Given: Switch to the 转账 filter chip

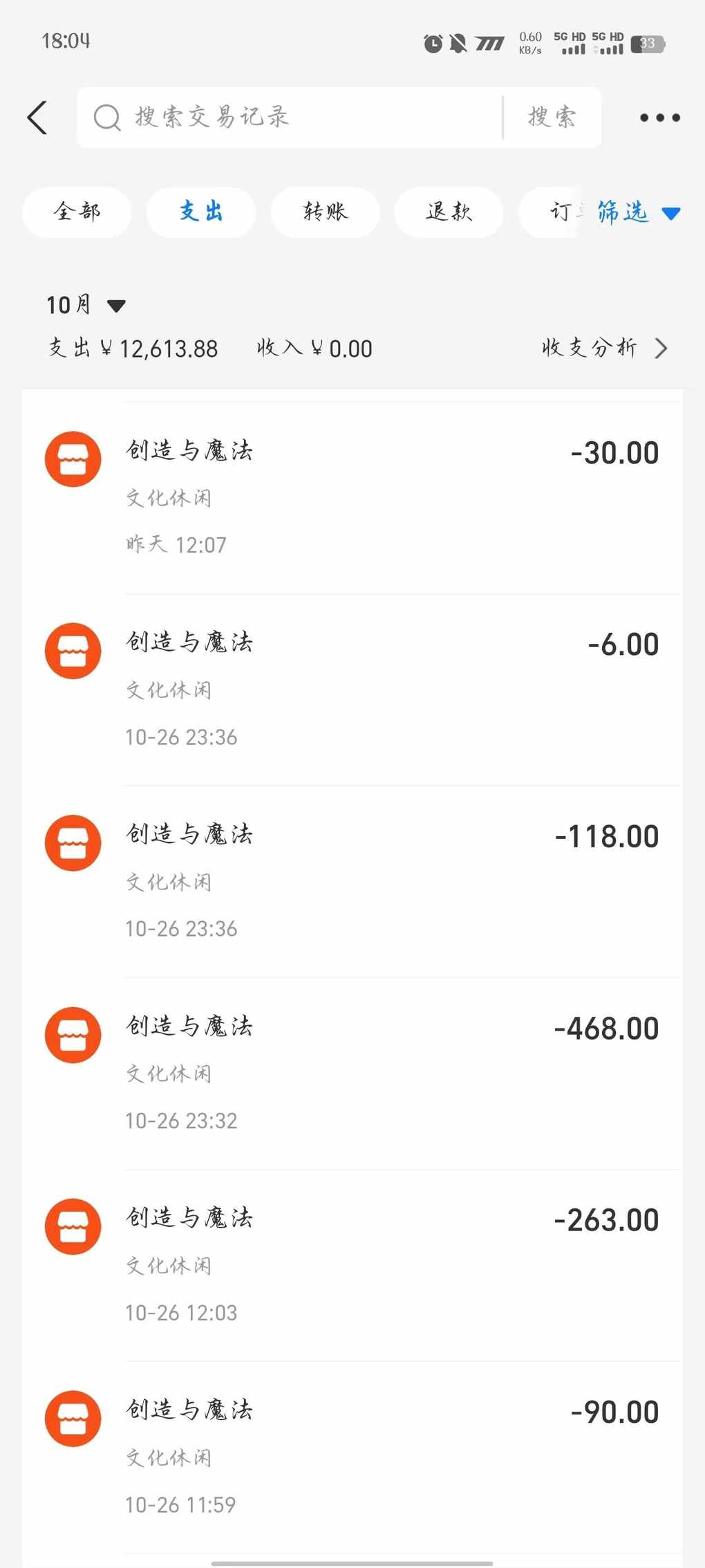Looking at the screenshot, I should (325, 212).
